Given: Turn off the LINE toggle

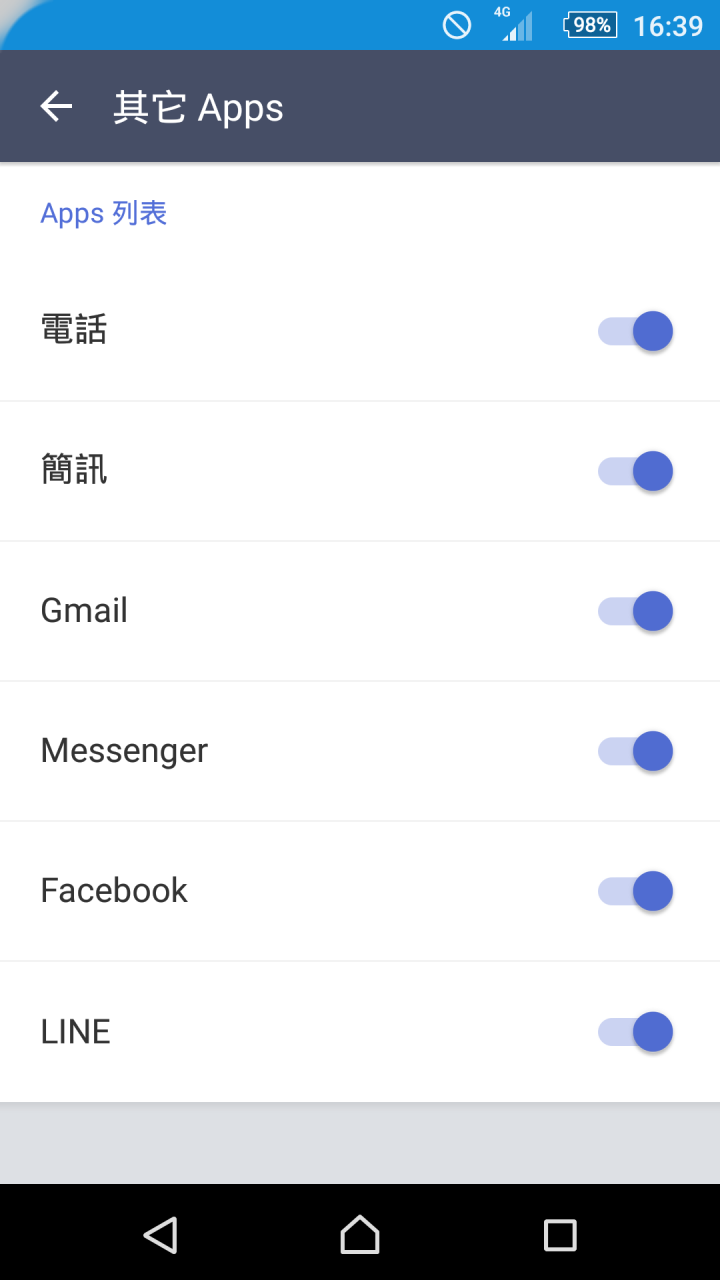Looking at the screenshot, I should pyautogui.click(x=635, y=1031).
